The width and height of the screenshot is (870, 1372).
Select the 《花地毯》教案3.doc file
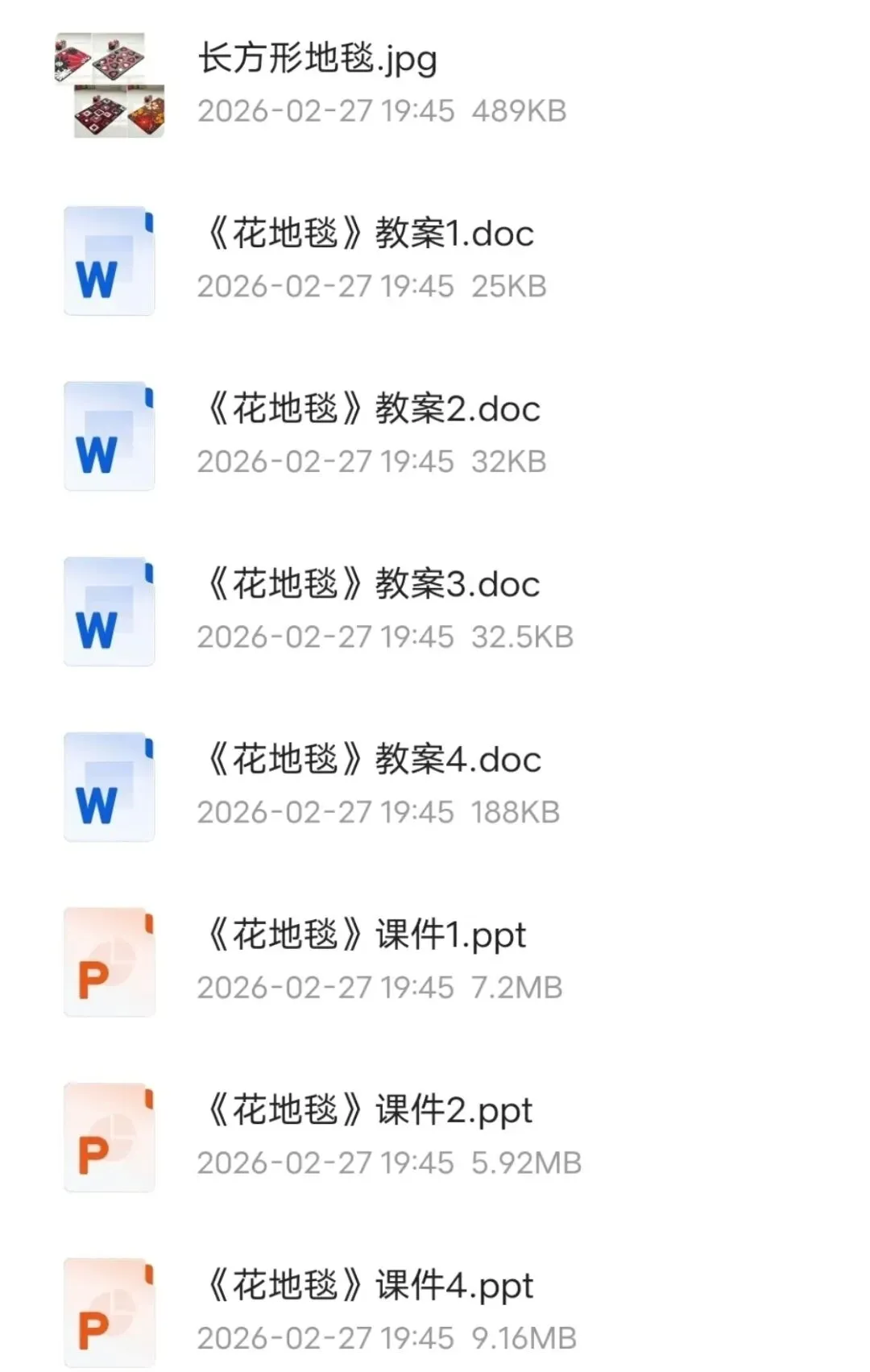point(435,611)
